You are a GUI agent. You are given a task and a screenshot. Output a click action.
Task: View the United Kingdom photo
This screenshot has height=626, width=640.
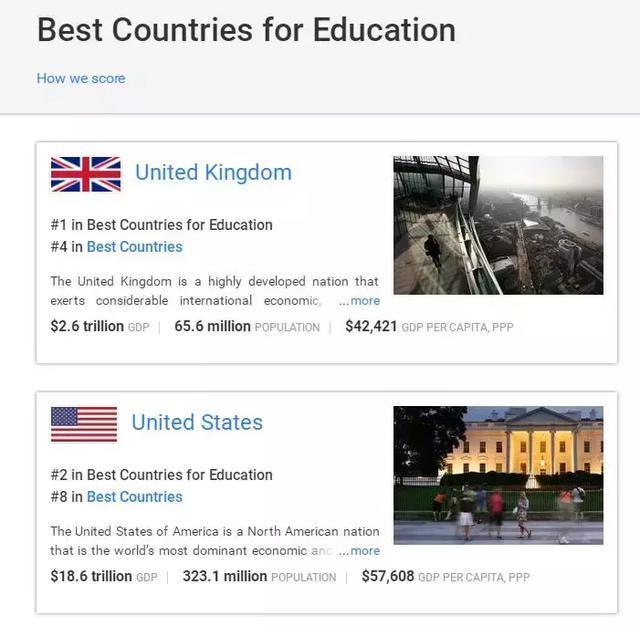click(498, 225)
